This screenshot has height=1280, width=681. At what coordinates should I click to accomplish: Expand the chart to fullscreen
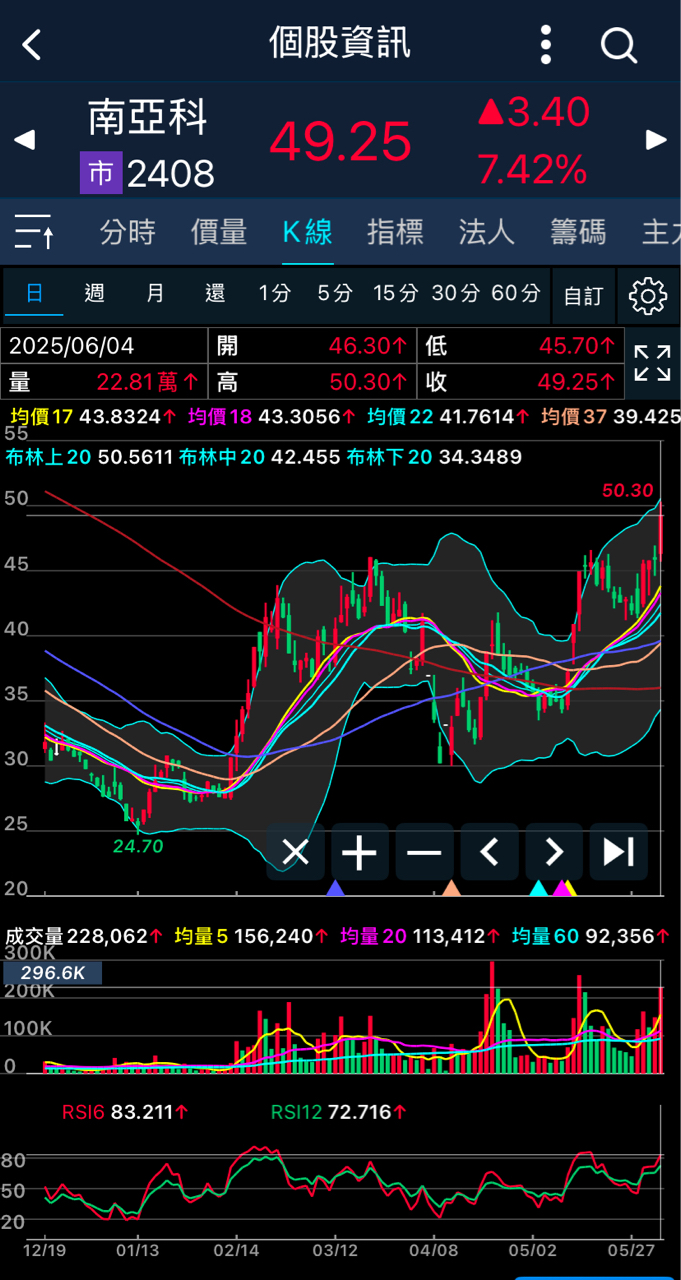pyautogui.click(x=652, y=363)
